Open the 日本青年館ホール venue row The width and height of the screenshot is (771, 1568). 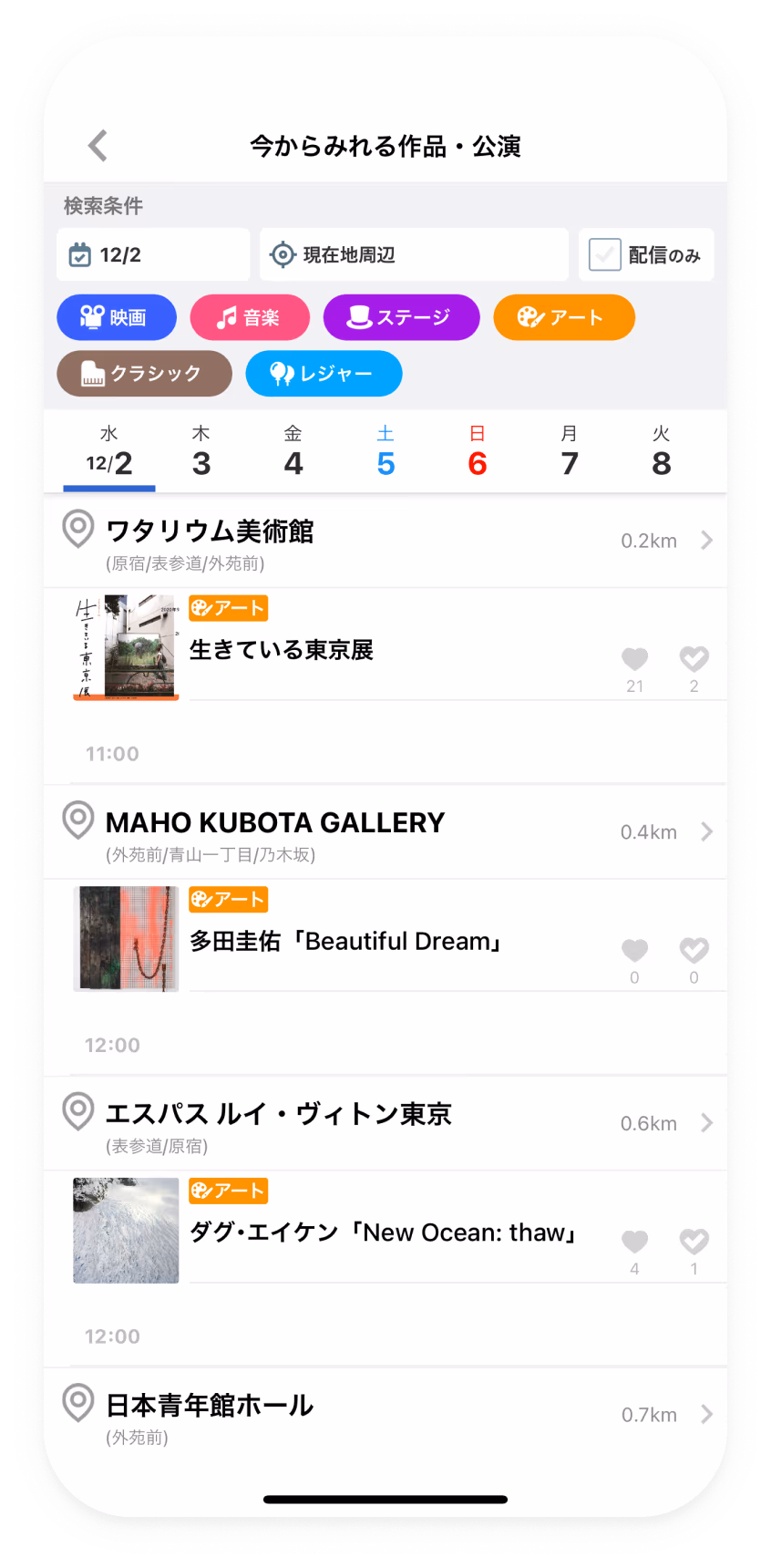click(385, 1416)
